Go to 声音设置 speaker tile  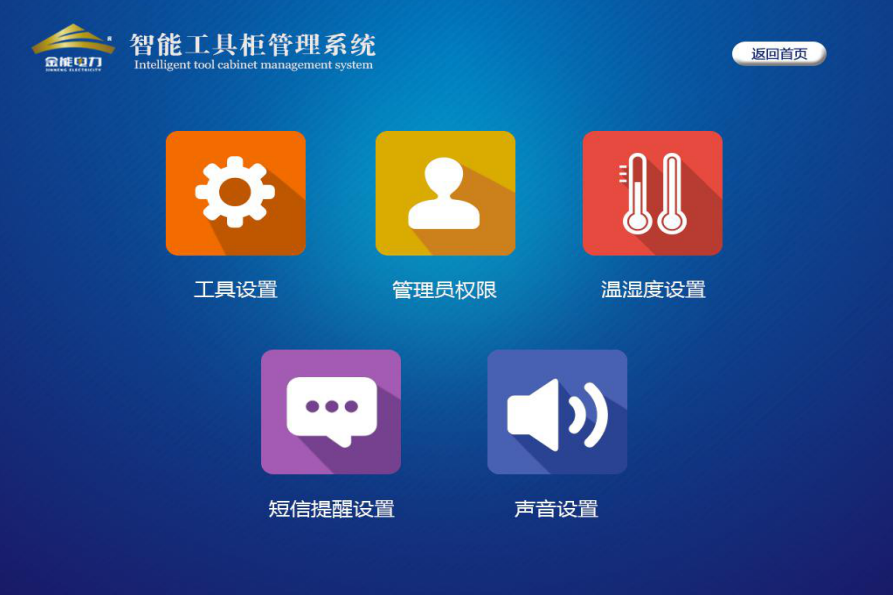click(557, 412)
